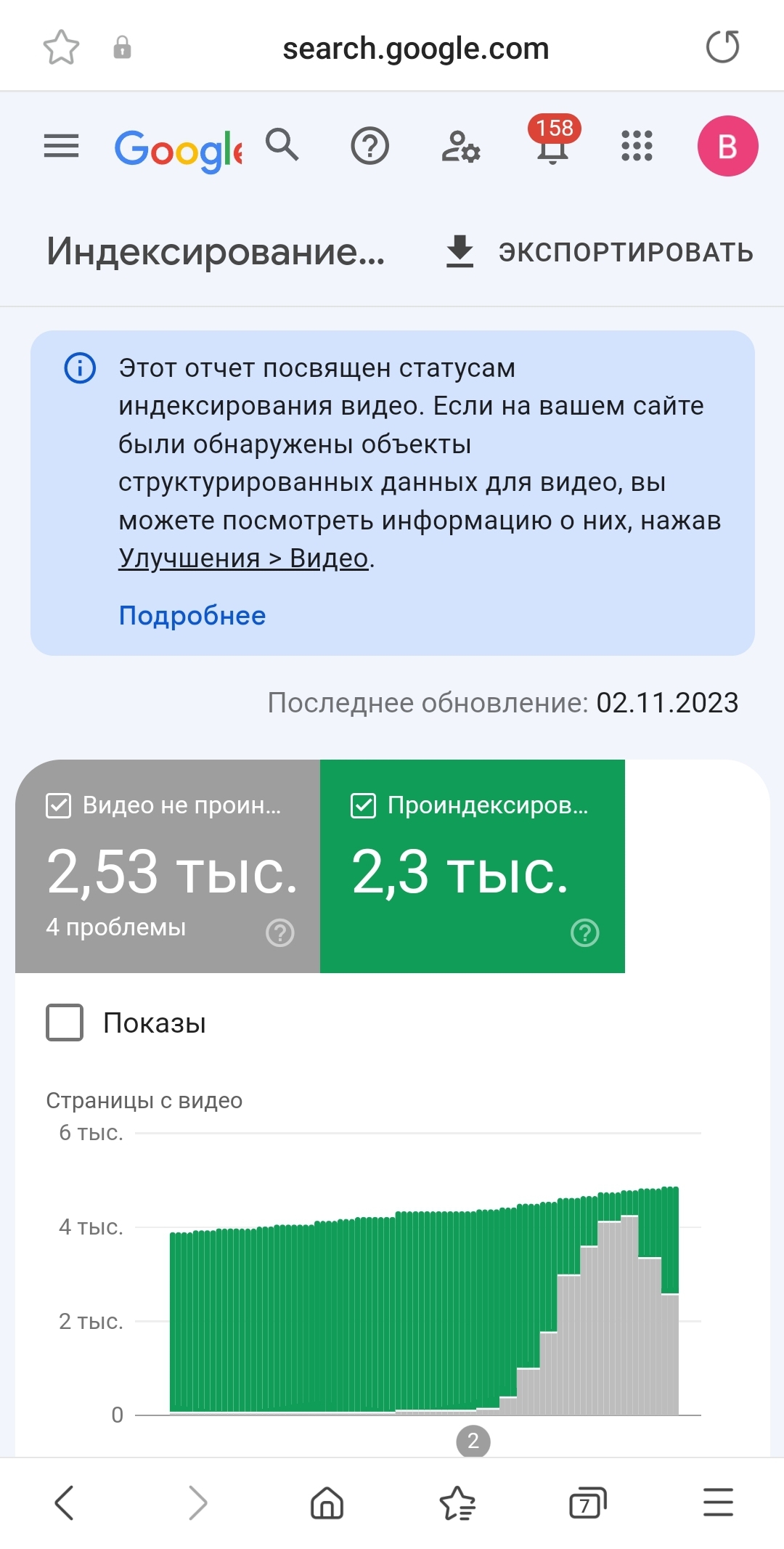Image resolution: width=784 pixels, height=1549 pixels.
Task: Toggle the Проиндексировано green checkbox
Action: (x=364, y=805)
